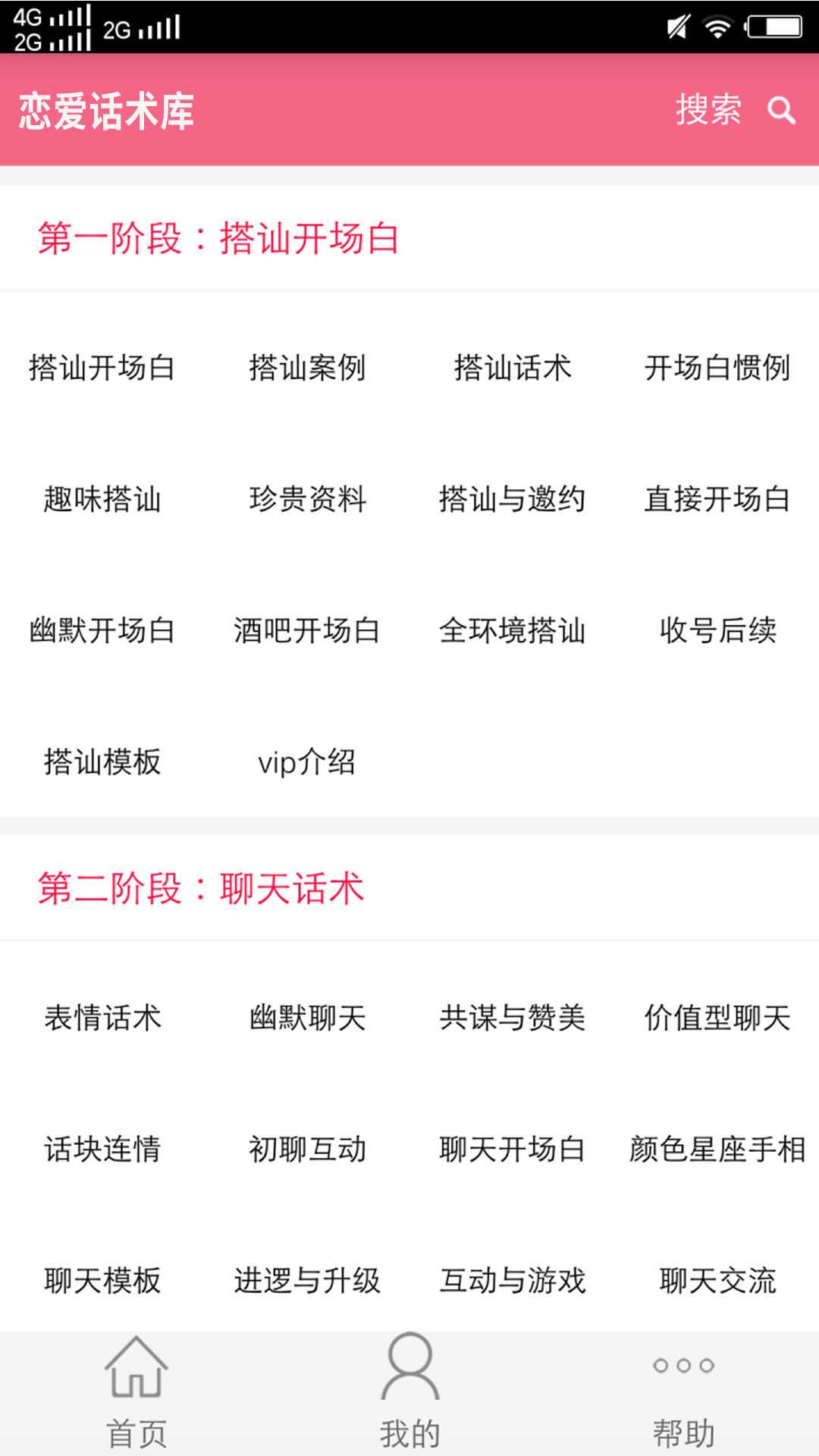Open the vip介绍 entry
Viewport: 819px width, 1456px height.
coord(307,762)
